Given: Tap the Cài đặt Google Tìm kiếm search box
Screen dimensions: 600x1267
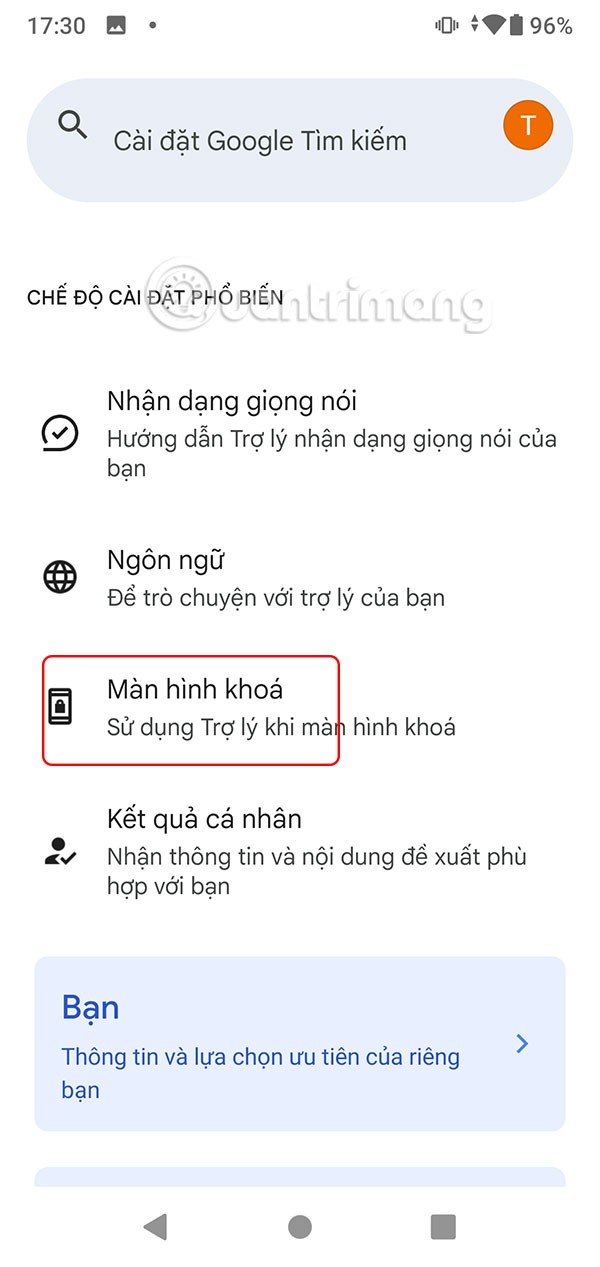Looking at the screenshot, I should pos(260,141).
